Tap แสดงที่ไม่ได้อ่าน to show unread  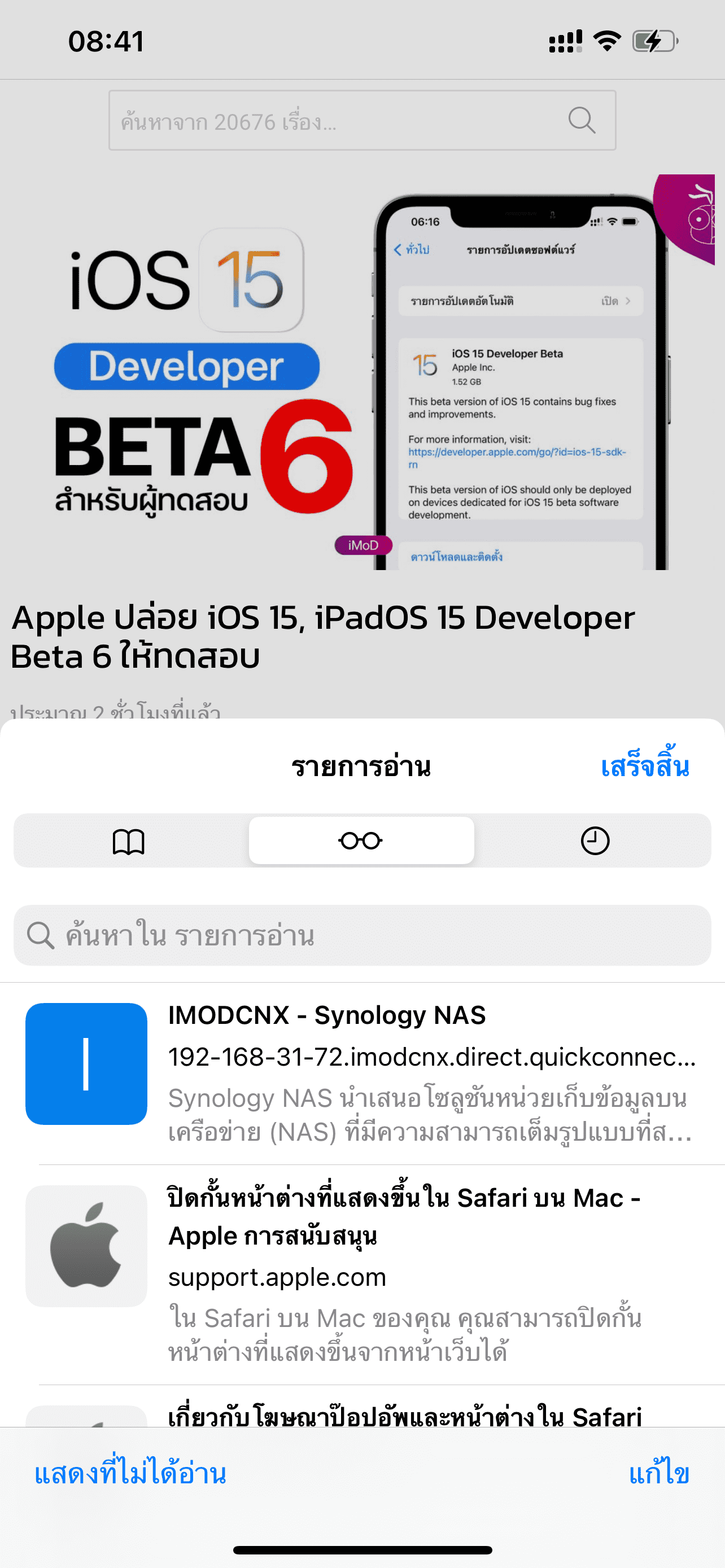pyautogui.click(x=130, y=1474)
